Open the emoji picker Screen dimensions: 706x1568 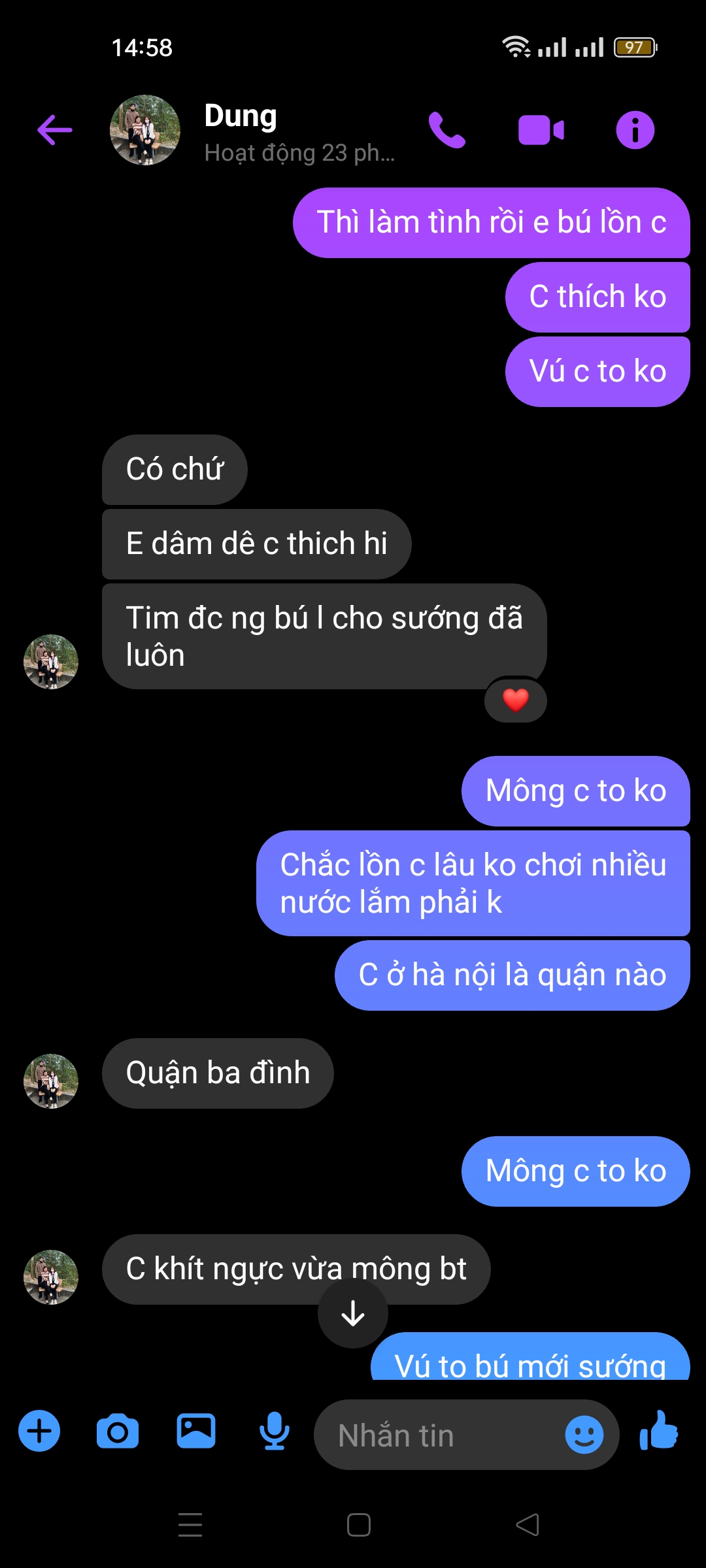click(584, 1435)
